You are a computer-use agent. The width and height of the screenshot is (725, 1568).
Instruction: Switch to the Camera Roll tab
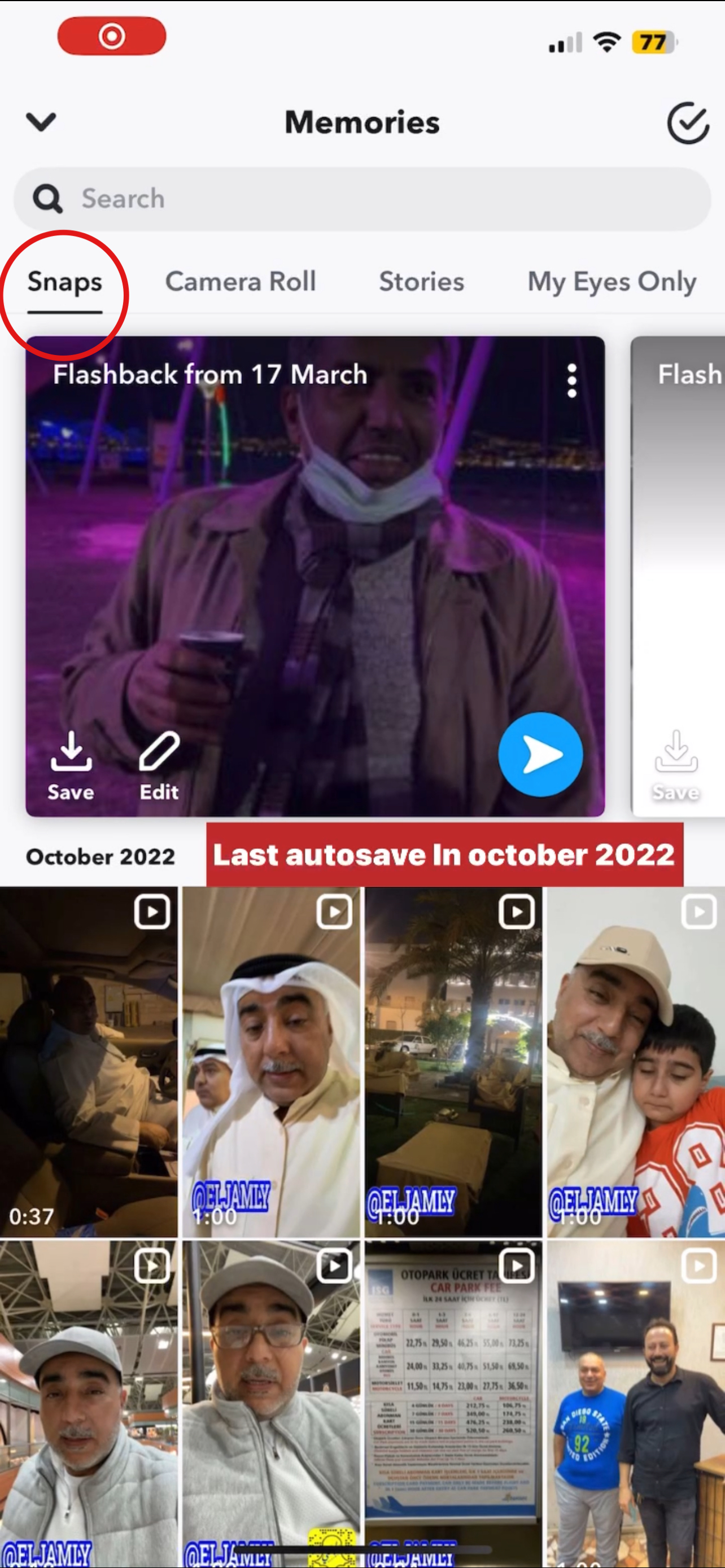tap(241, 282)
